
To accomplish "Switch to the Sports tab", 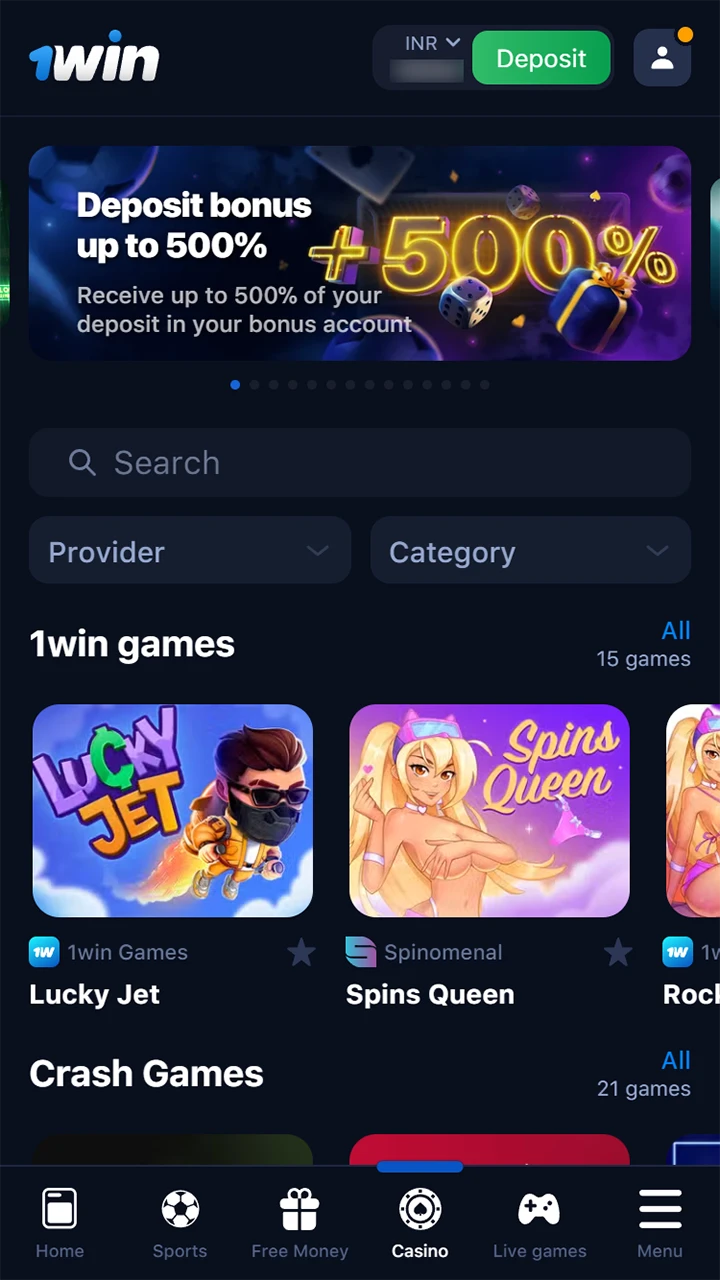I will [x=180, y=1207].
